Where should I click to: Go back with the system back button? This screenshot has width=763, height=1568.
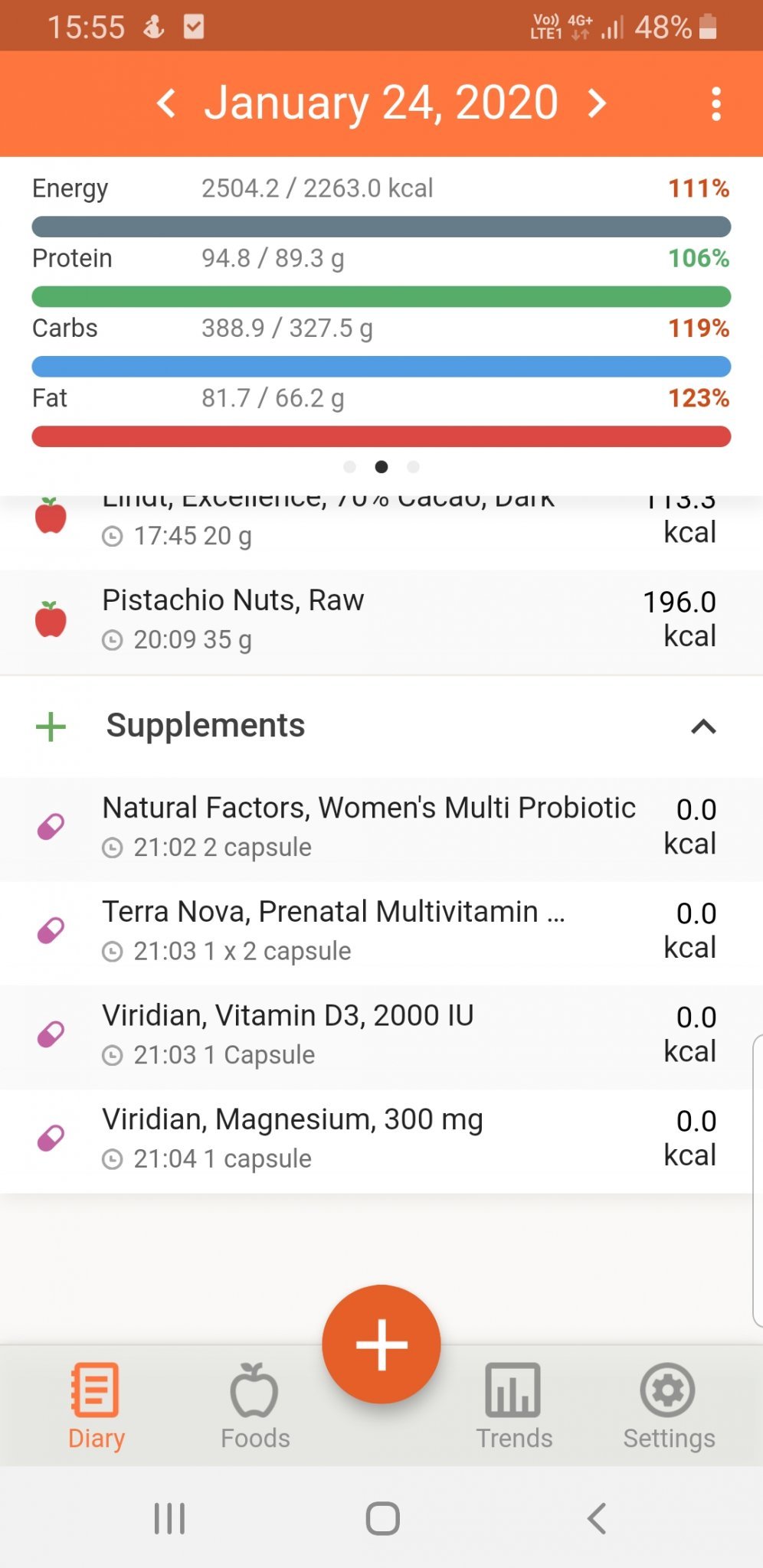click(x=596, y=1518)
